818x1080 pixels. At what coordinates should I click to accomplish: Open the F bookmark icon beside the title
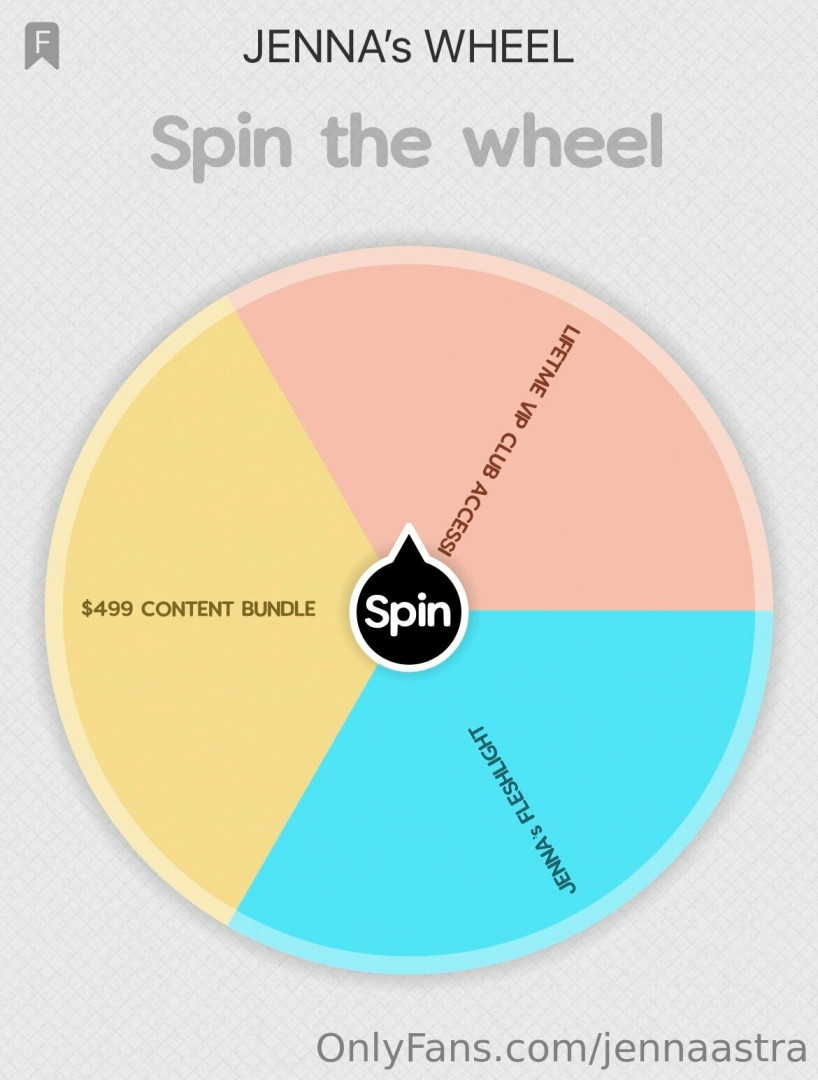(42, 47)
